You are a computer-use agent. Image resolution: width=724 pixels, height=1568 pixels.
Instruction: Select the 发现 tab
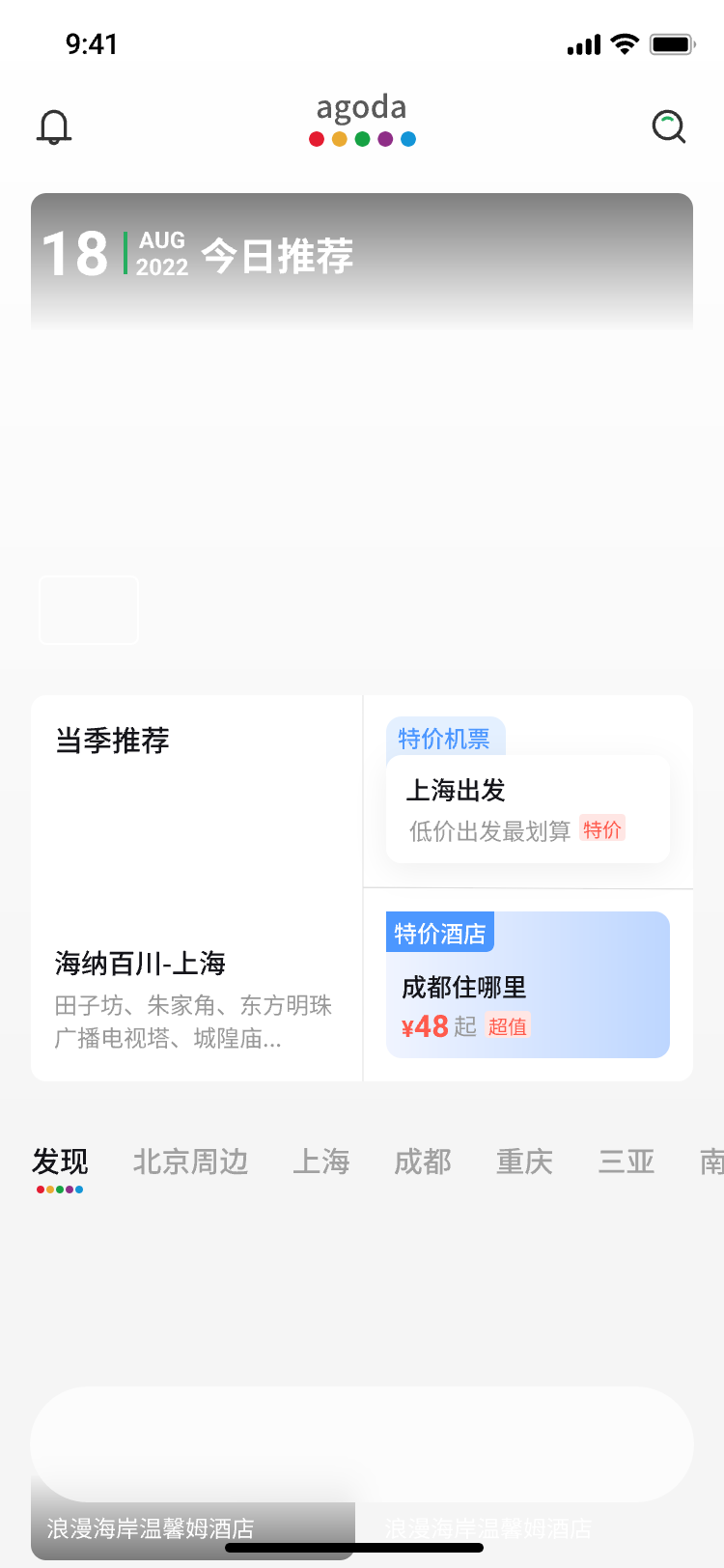click(60, 1162)
